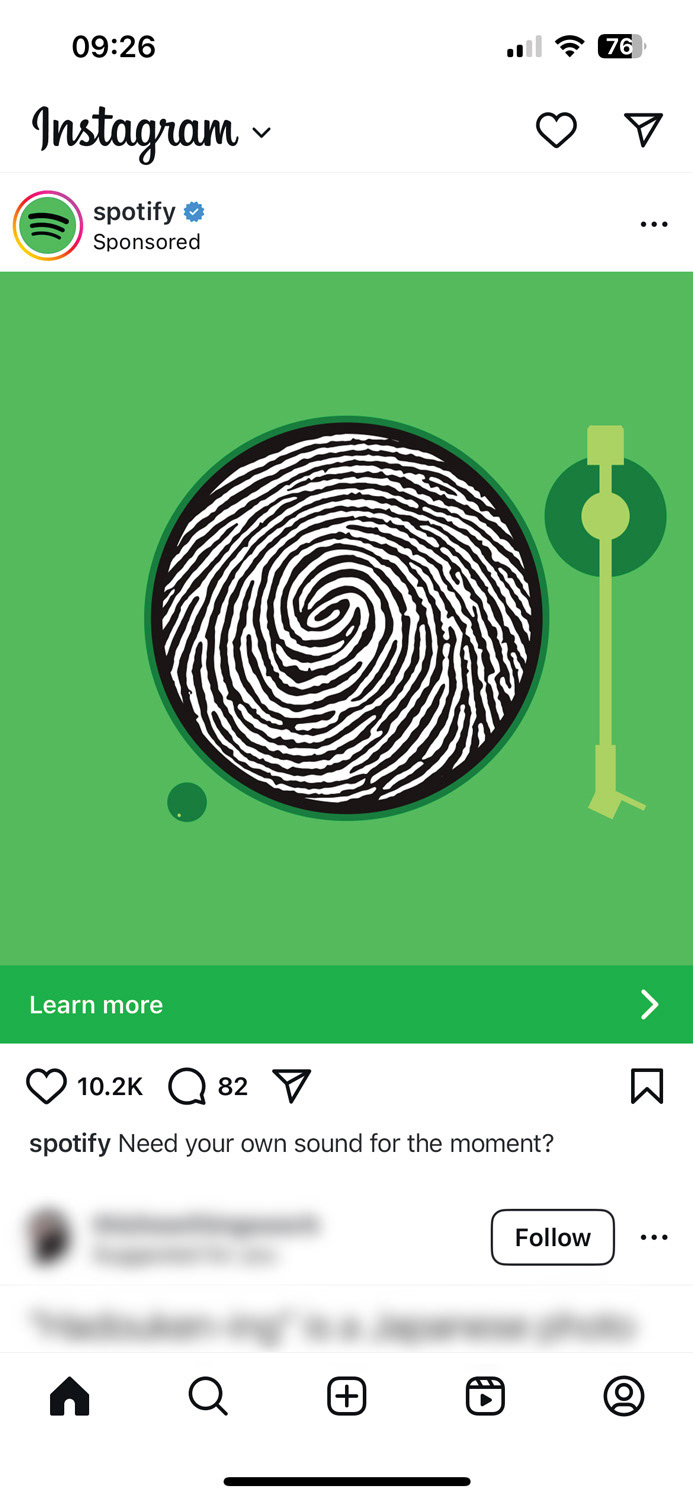
Task: Tap the Learn more banner
Action: click(346, 1004)
